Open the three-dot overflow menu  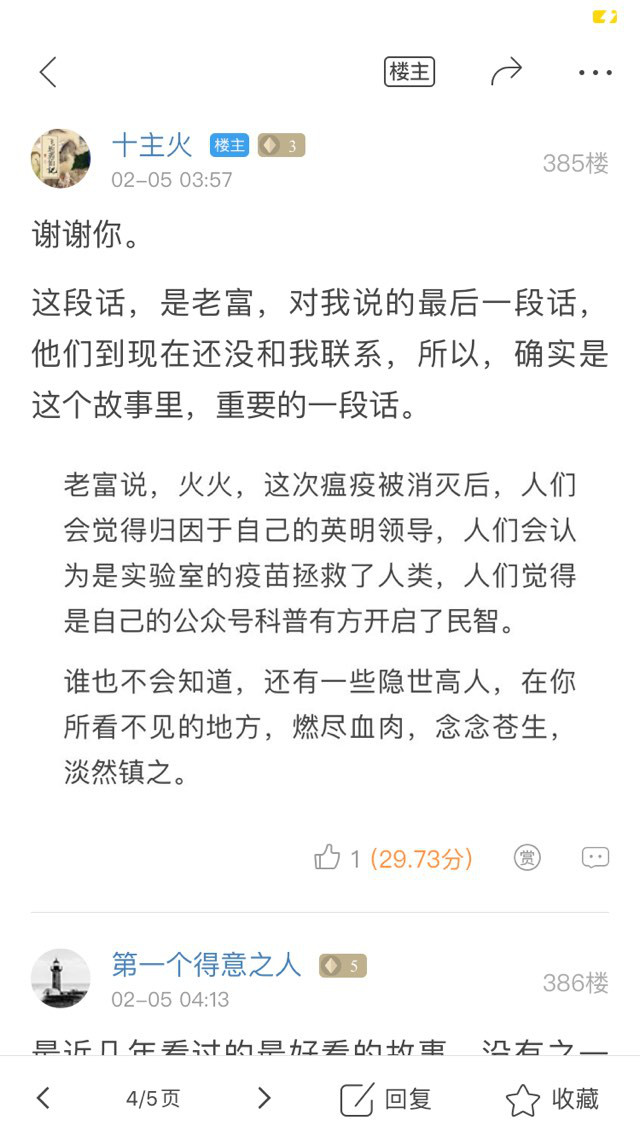tap(595, 73)
